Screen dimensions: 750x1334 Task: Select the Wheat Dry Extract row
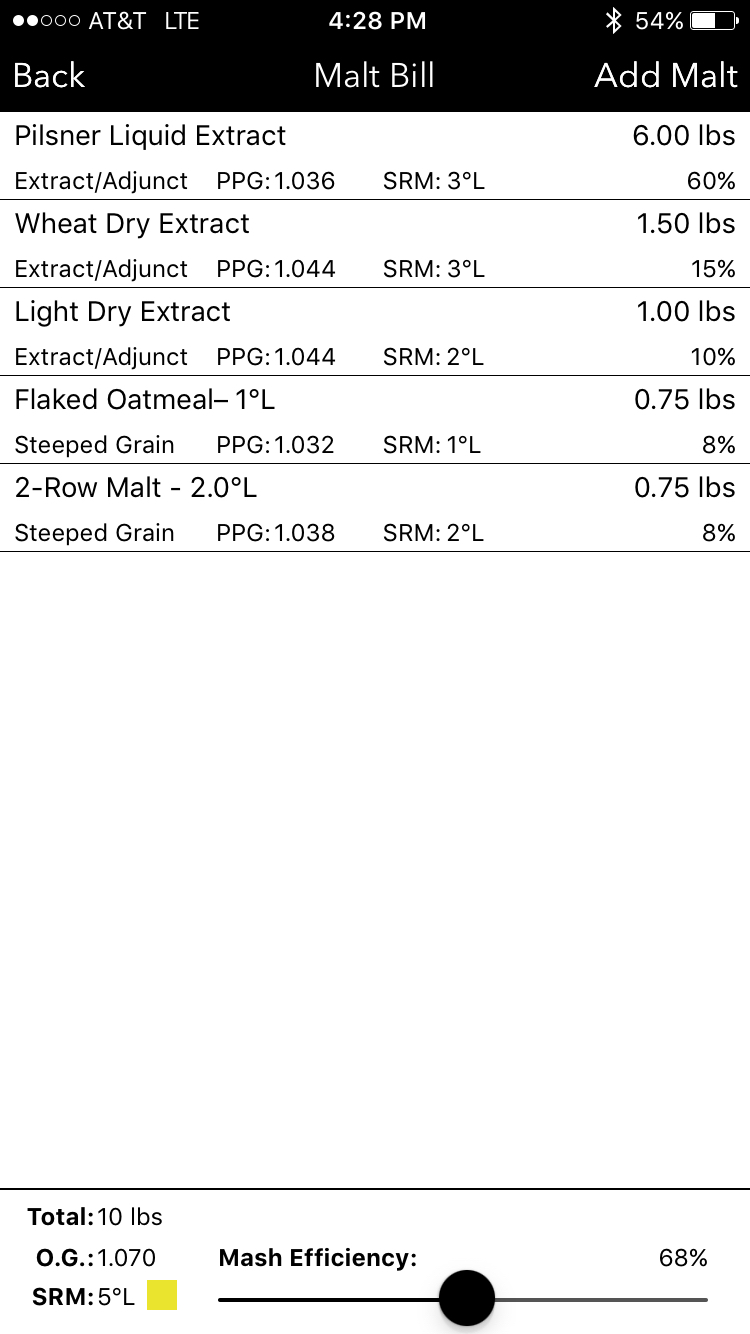point(375,244)
